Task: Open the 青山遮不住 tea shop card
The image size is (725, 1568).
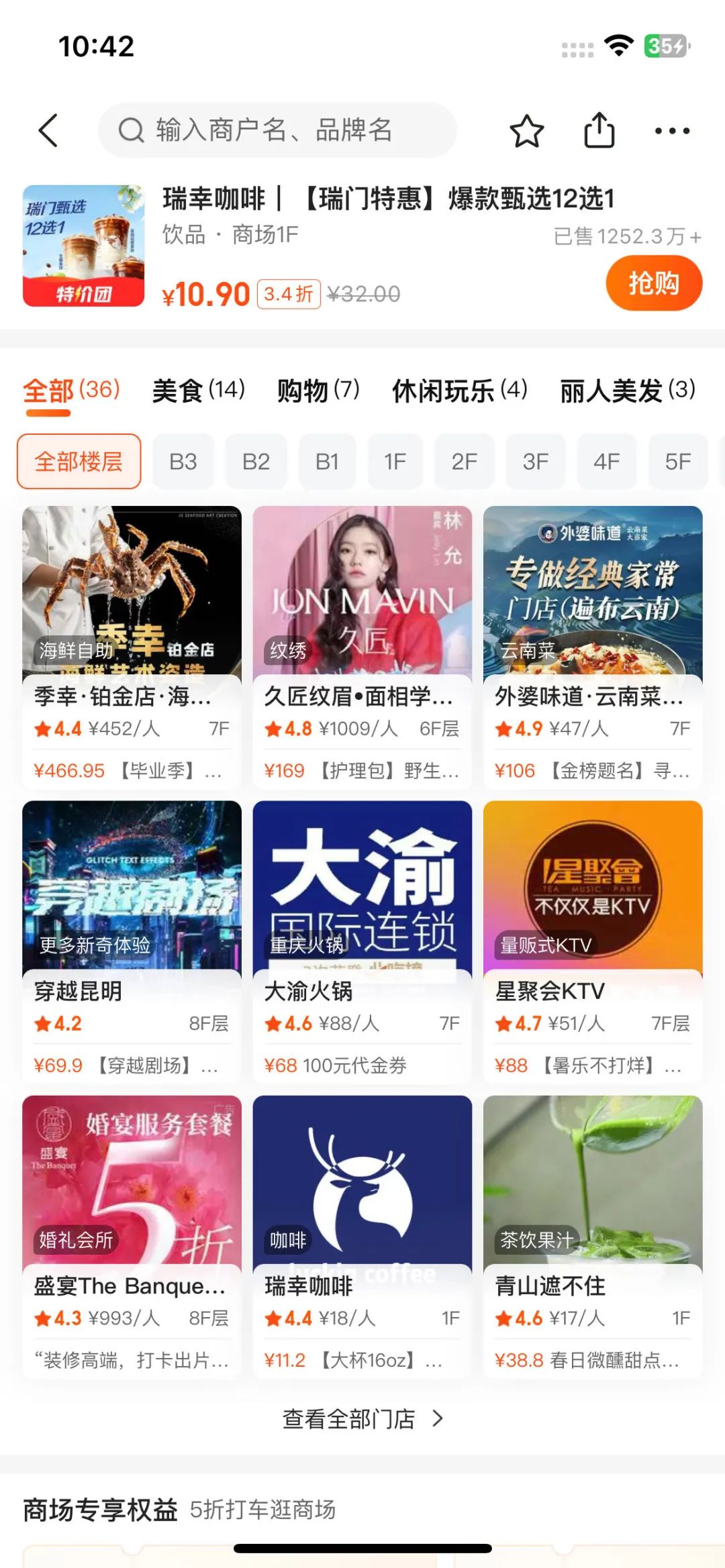Action: [593, 1236]
